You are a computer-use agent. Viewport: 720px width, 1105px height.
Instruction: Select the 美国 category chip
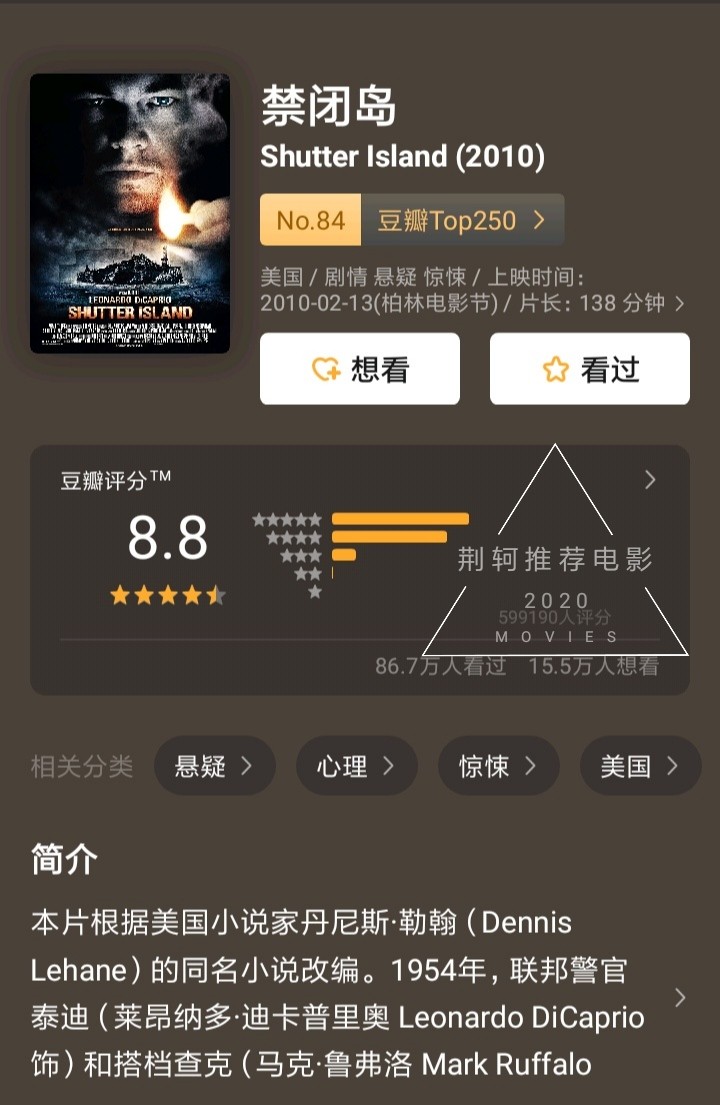[x=639, y=767]
